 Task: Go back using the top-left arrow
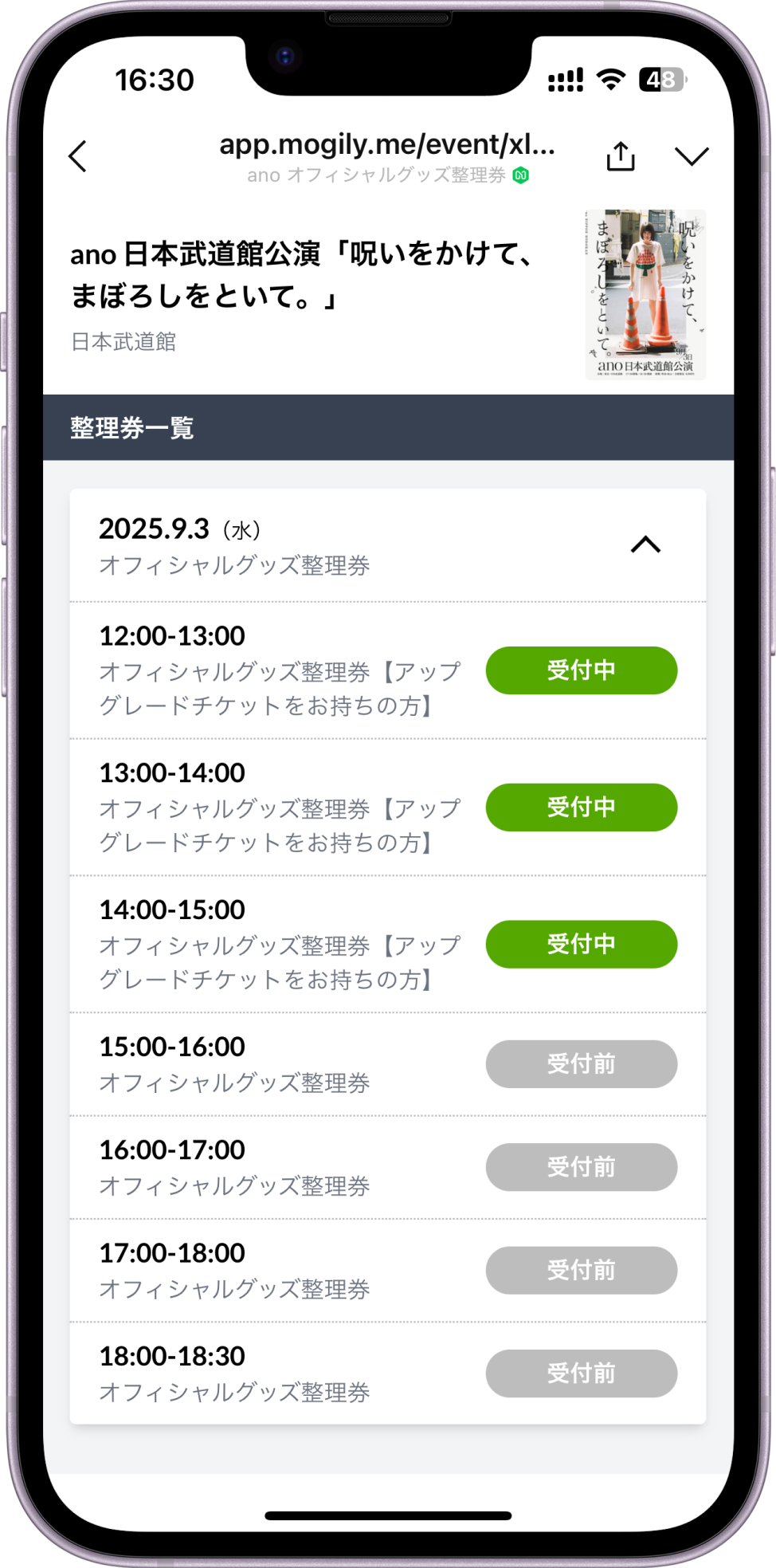pos(77,156)
